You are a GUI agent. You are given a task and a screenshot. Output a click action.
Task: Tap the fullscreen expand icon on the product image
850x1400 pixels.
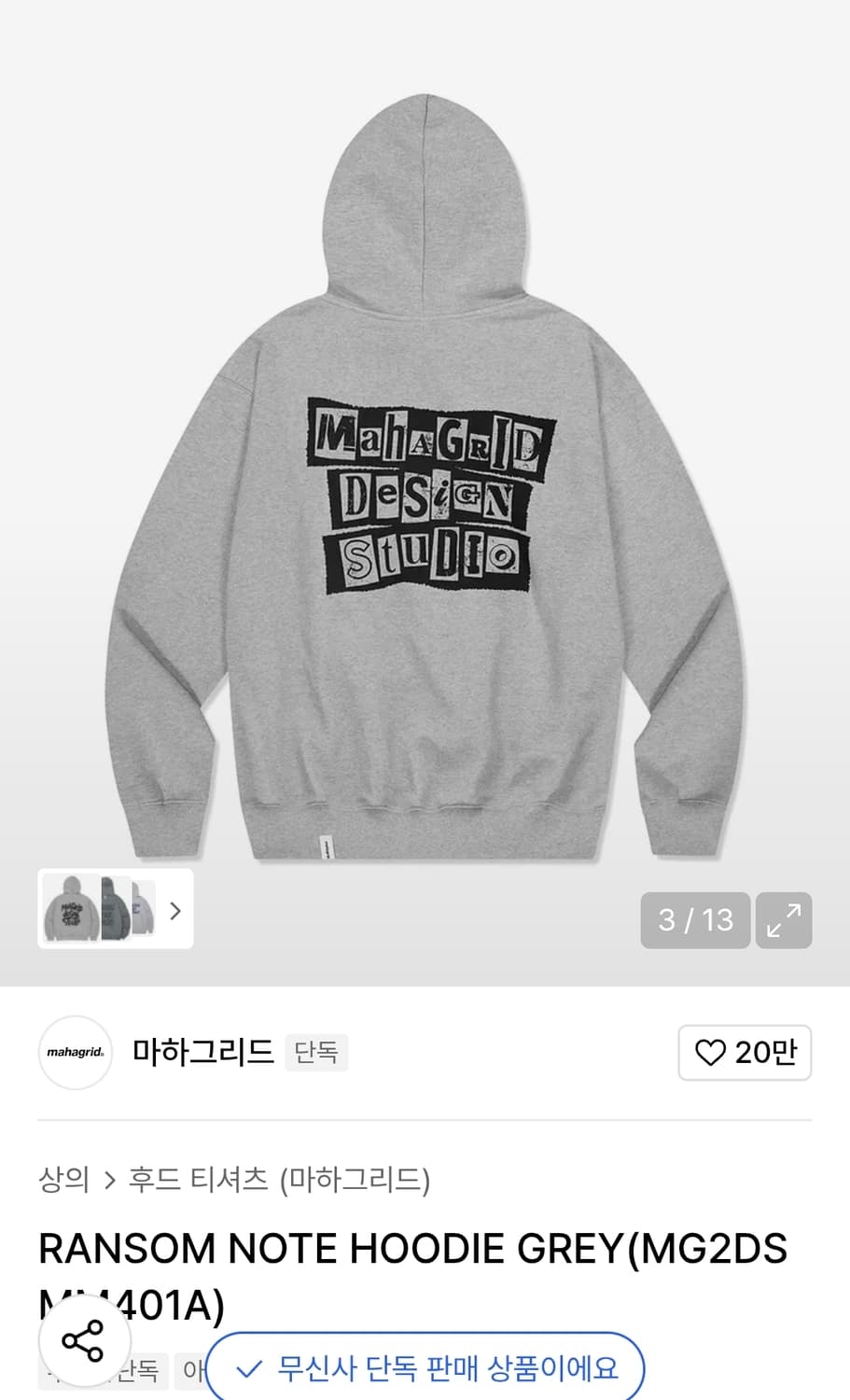coord(783,920)
